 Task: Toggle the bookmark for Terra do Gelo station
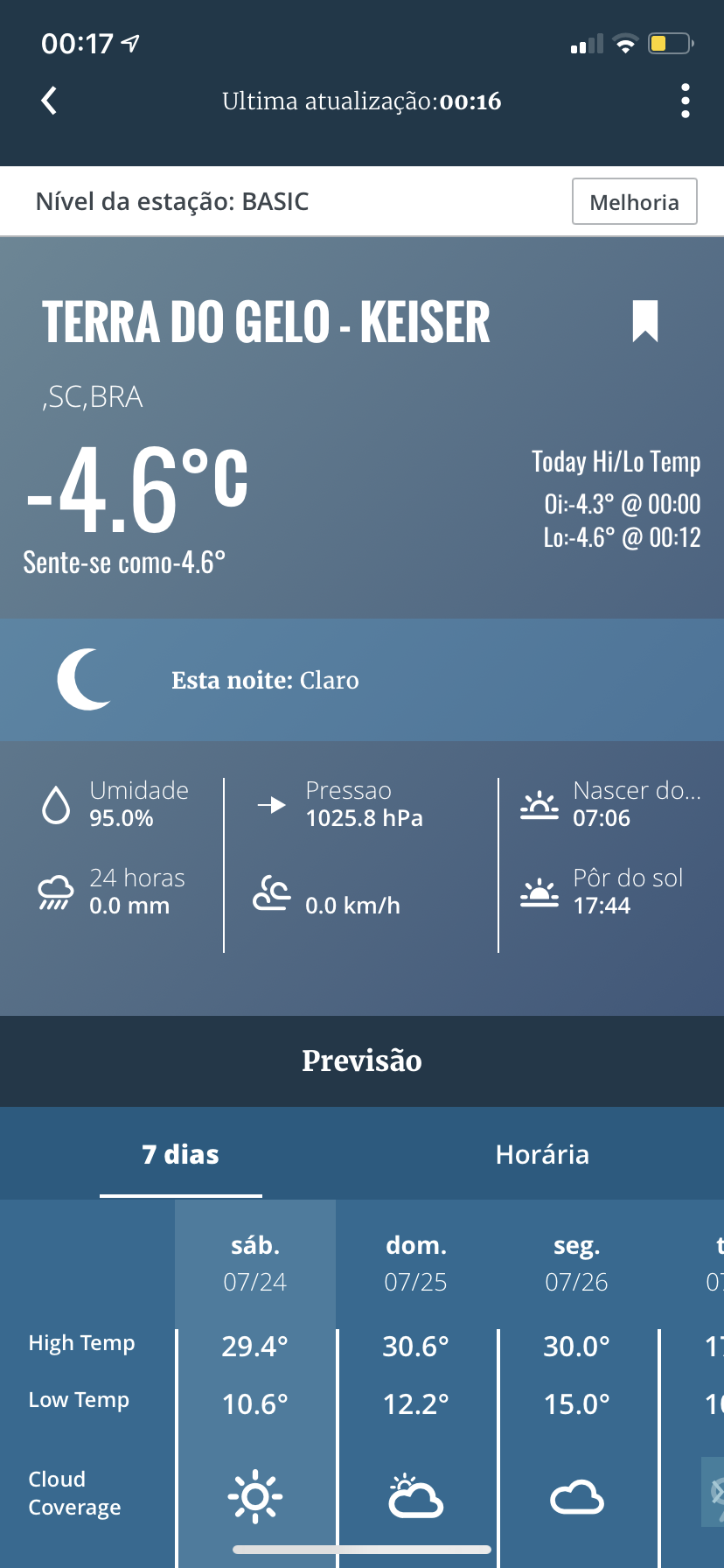pos(645,320)
